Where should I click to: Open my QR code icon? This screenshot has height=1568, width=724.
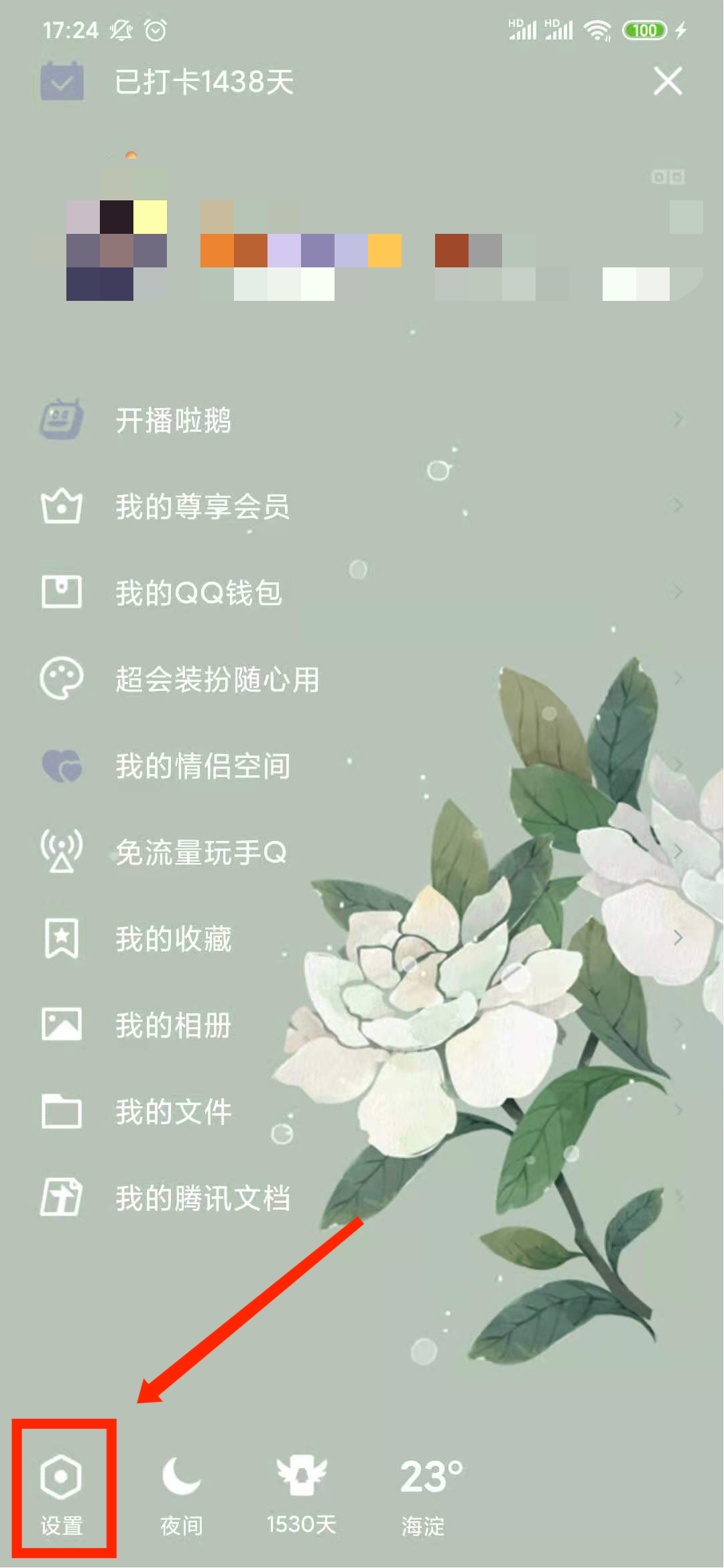(668, 177)
